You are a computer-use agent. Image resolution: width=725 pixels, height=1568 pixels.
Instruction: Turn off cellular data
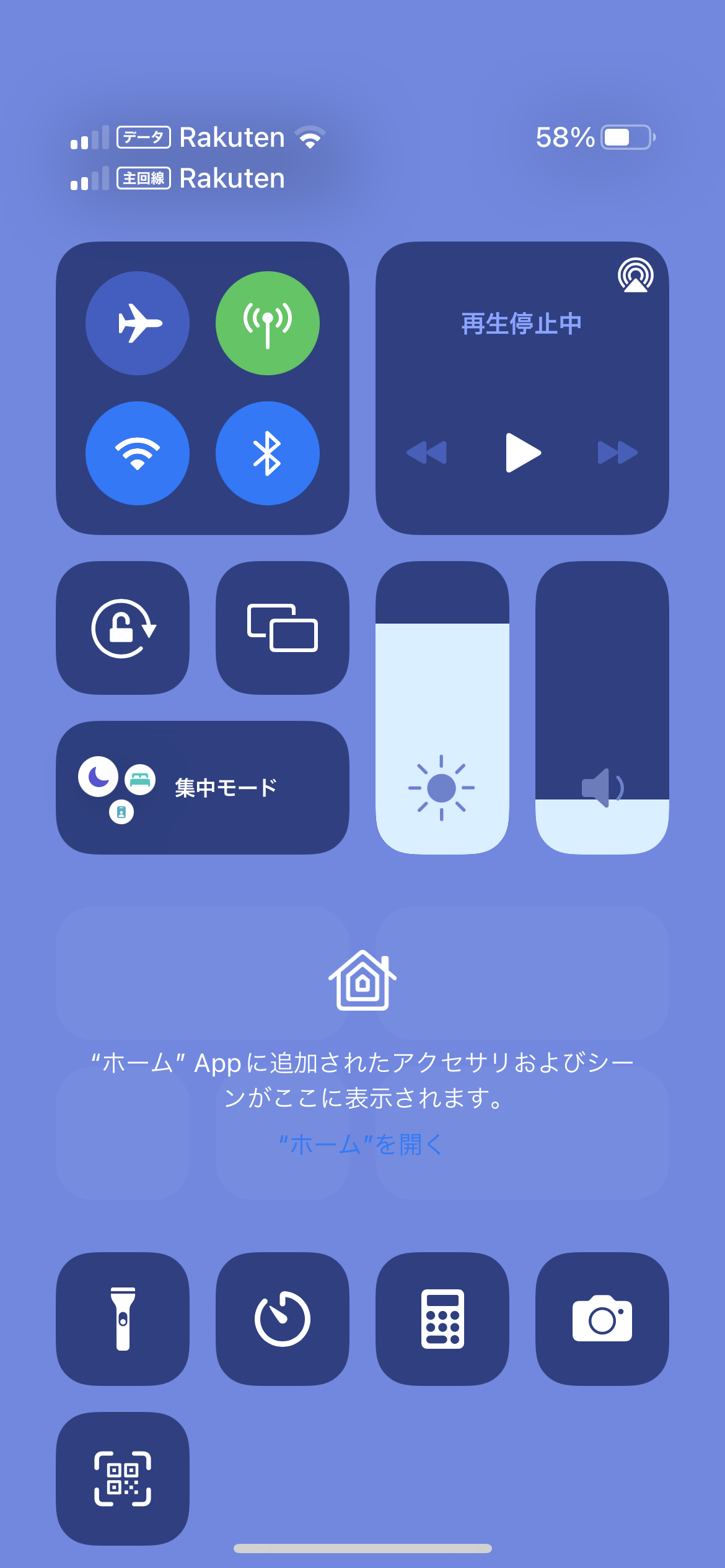click(268, 323)
